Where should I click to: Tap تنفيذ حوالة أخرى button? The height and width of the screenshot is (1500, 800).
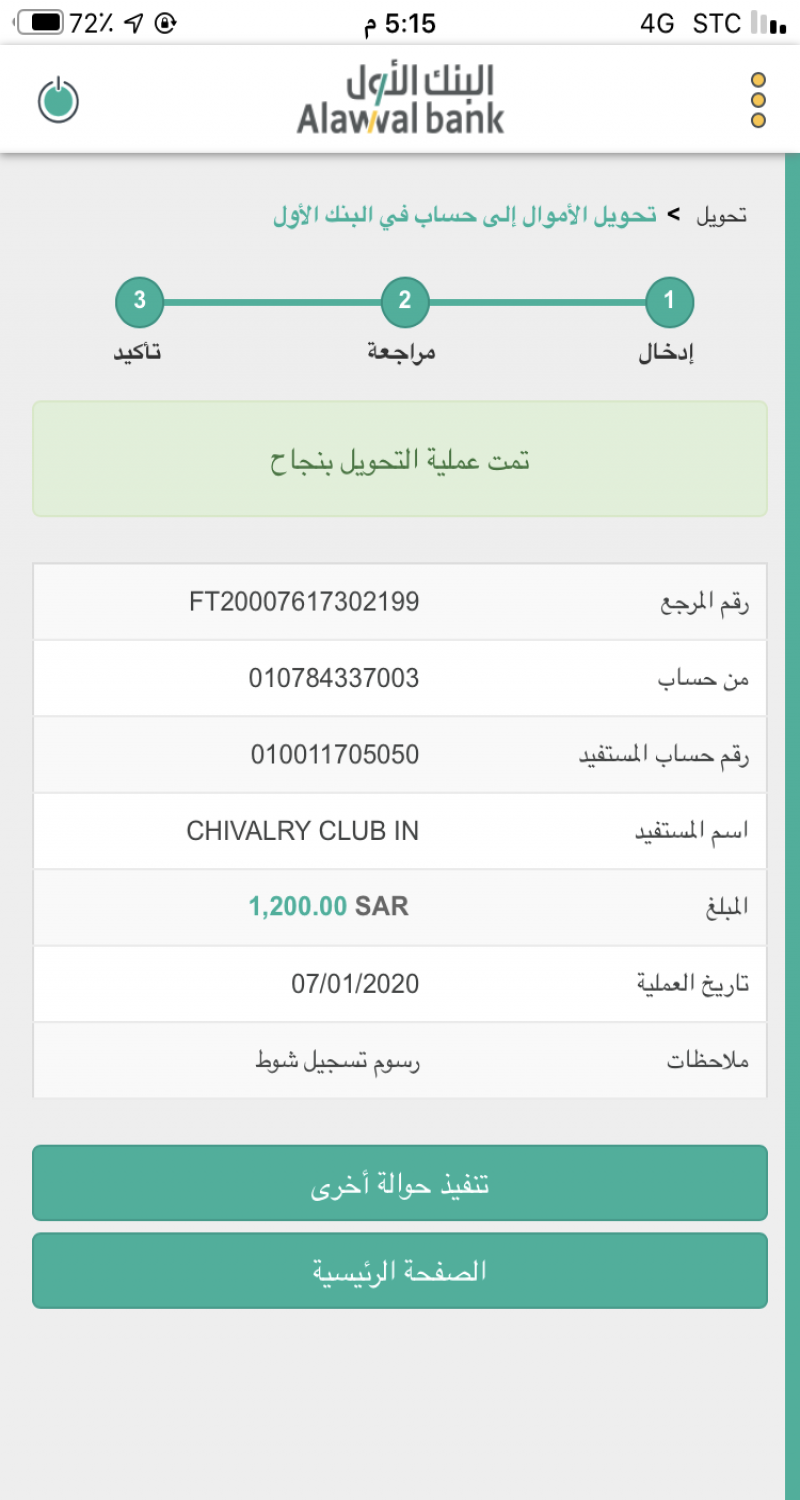400,1184
